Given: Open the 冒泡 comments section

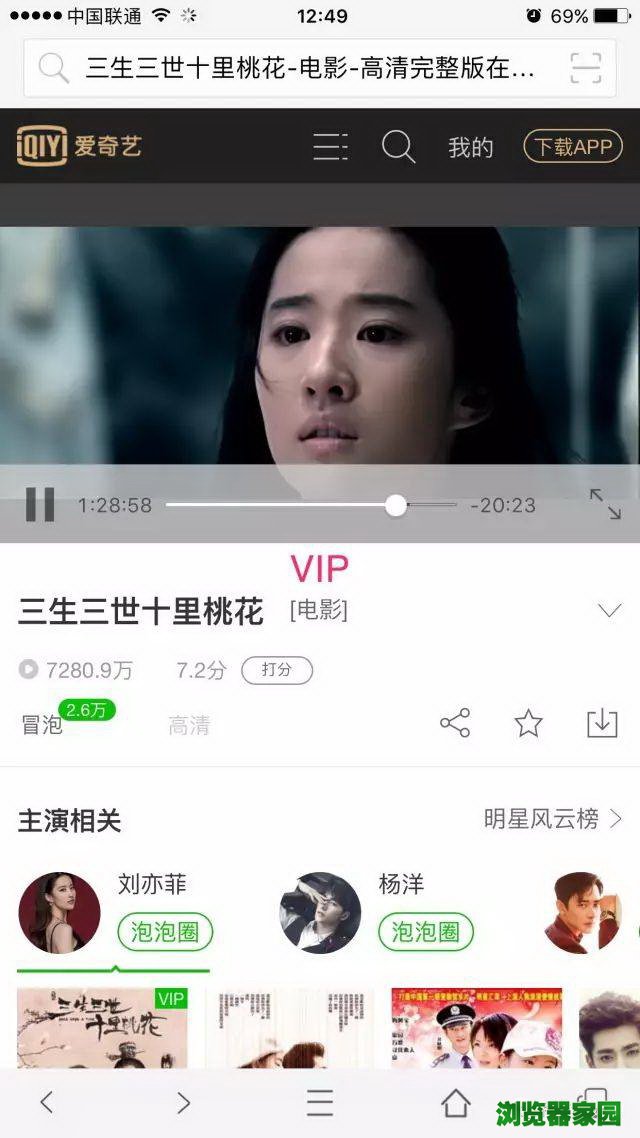Looking at the screenshot, I should (x=42, y=725).
